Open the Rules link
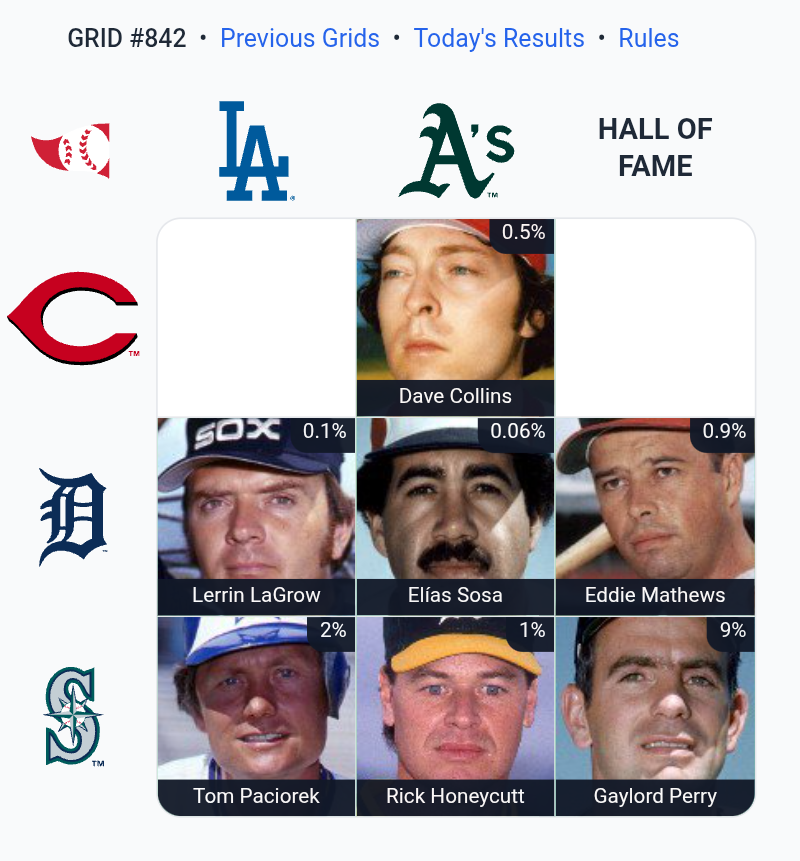 point(648,39)
